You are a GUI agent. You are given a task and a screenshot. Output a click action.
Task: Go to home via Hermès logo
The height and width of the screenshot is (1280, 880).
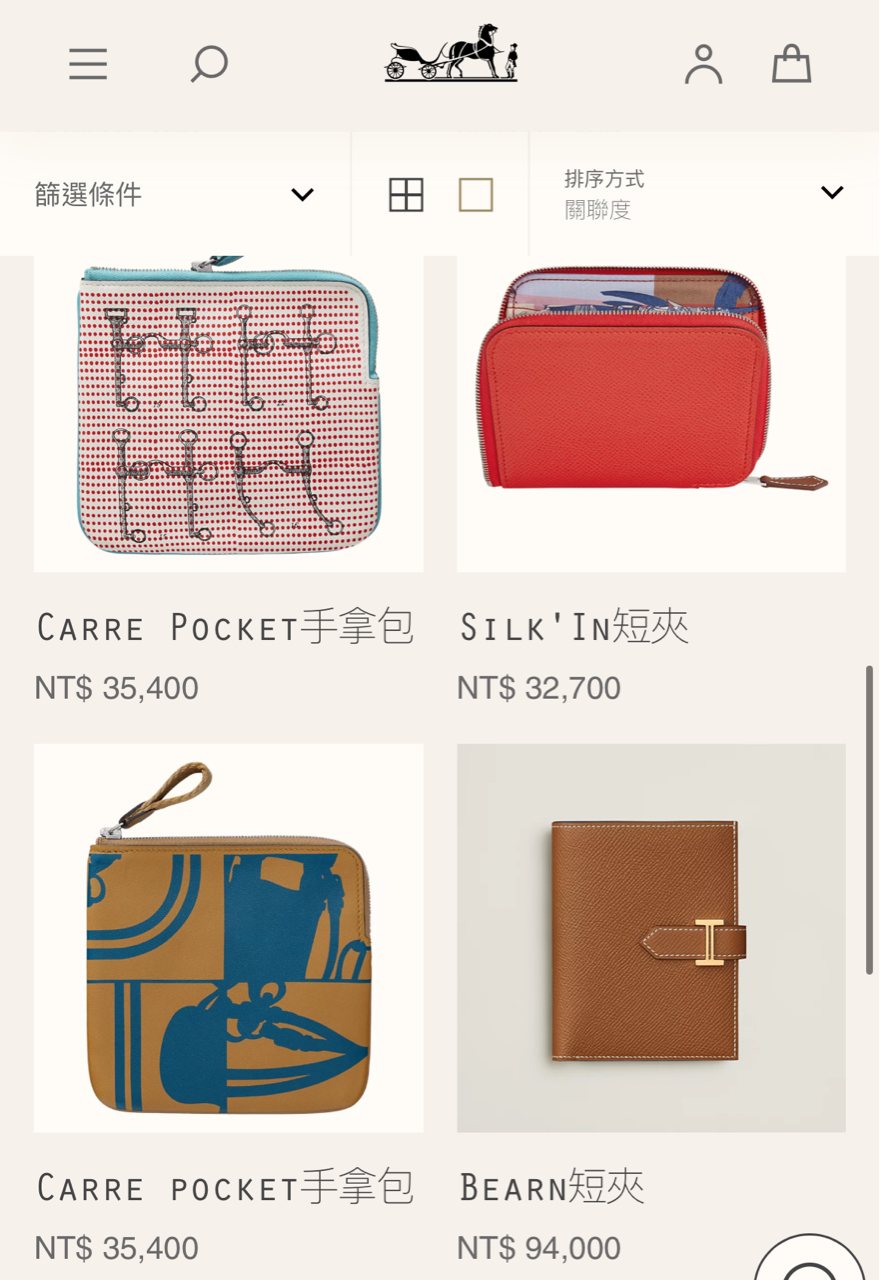(451, 54)
